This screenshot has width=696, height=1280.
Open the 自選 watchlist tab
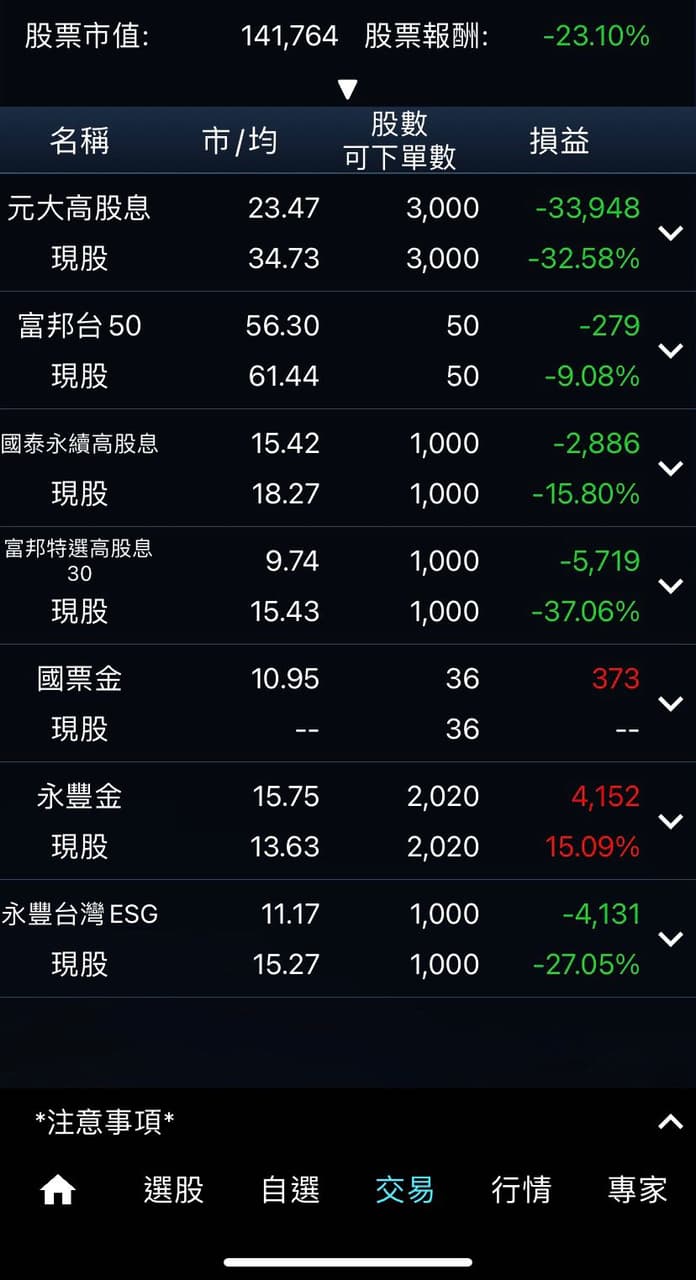pyautogui.click(x=290, y=1190)
